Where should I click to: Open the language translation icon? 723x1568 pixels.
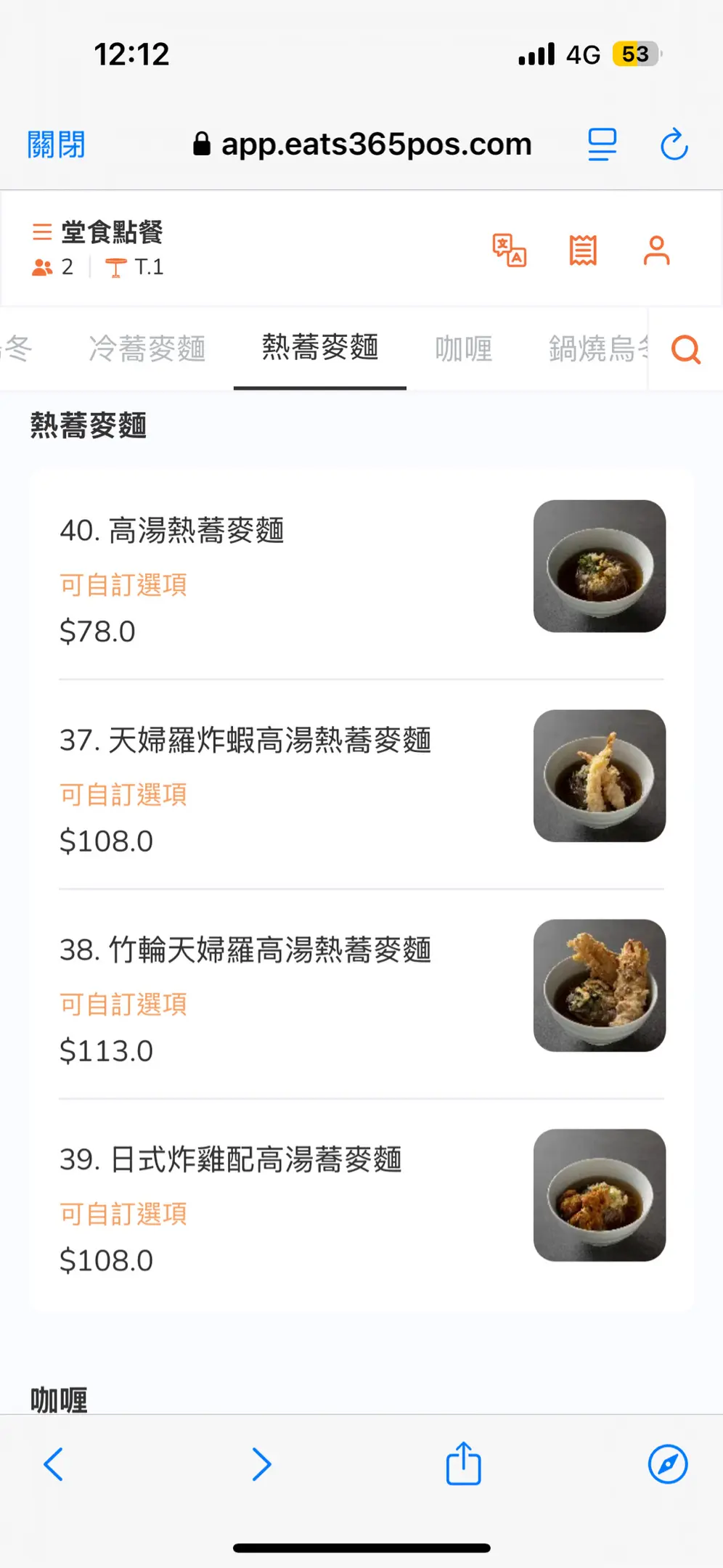point(510,250)
